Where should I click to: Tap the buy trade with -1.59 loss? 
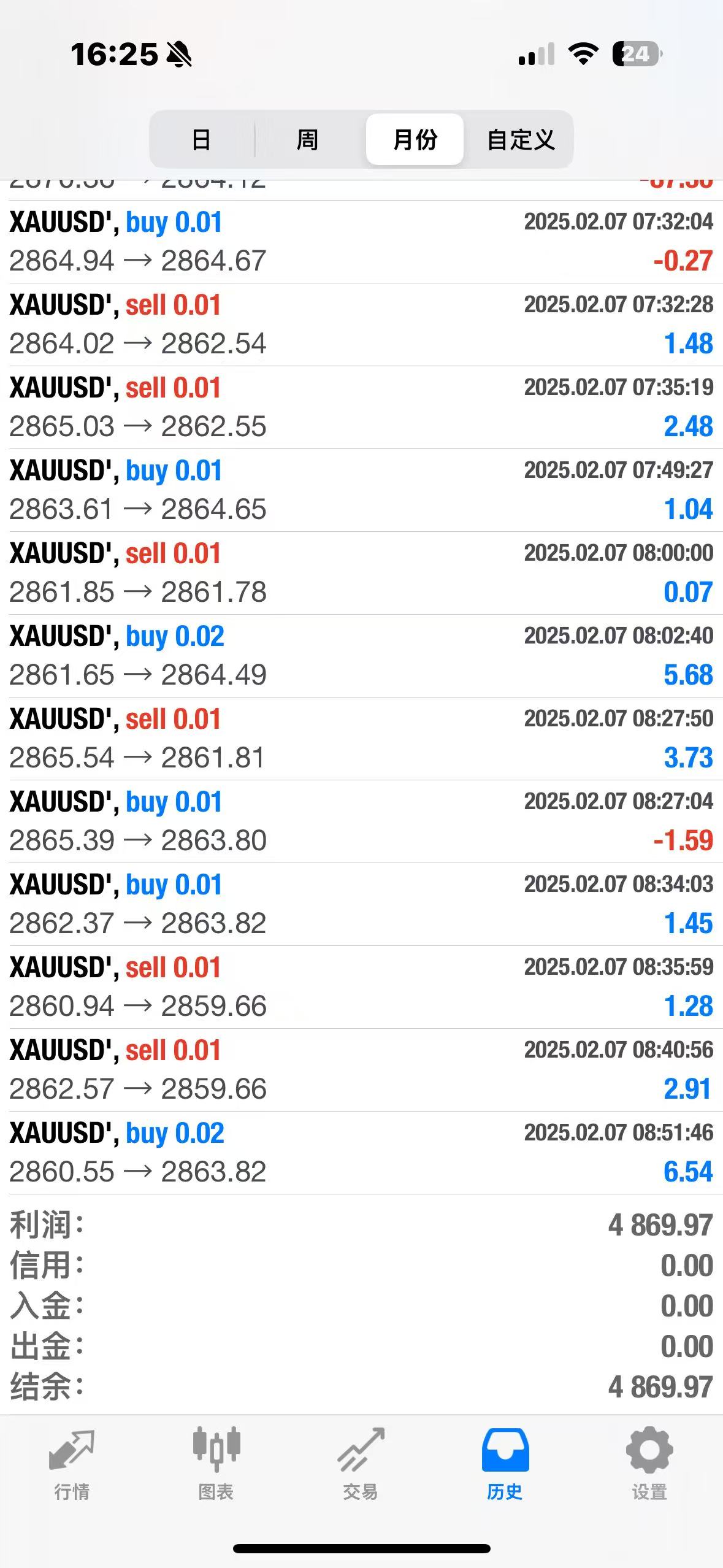click(x=361, y=821)
